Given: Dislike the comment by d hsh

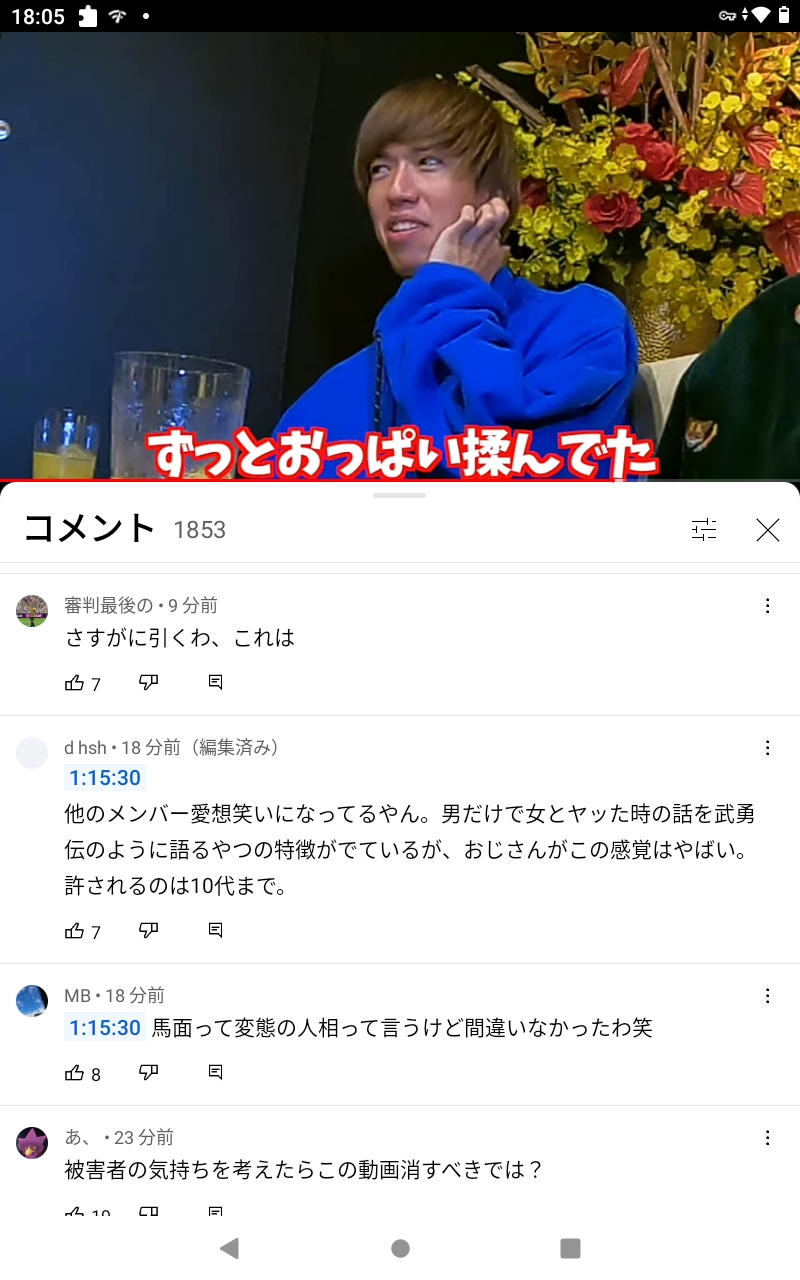Looking at the screenshot, I should pyautogui.click(x=148, y=931).
